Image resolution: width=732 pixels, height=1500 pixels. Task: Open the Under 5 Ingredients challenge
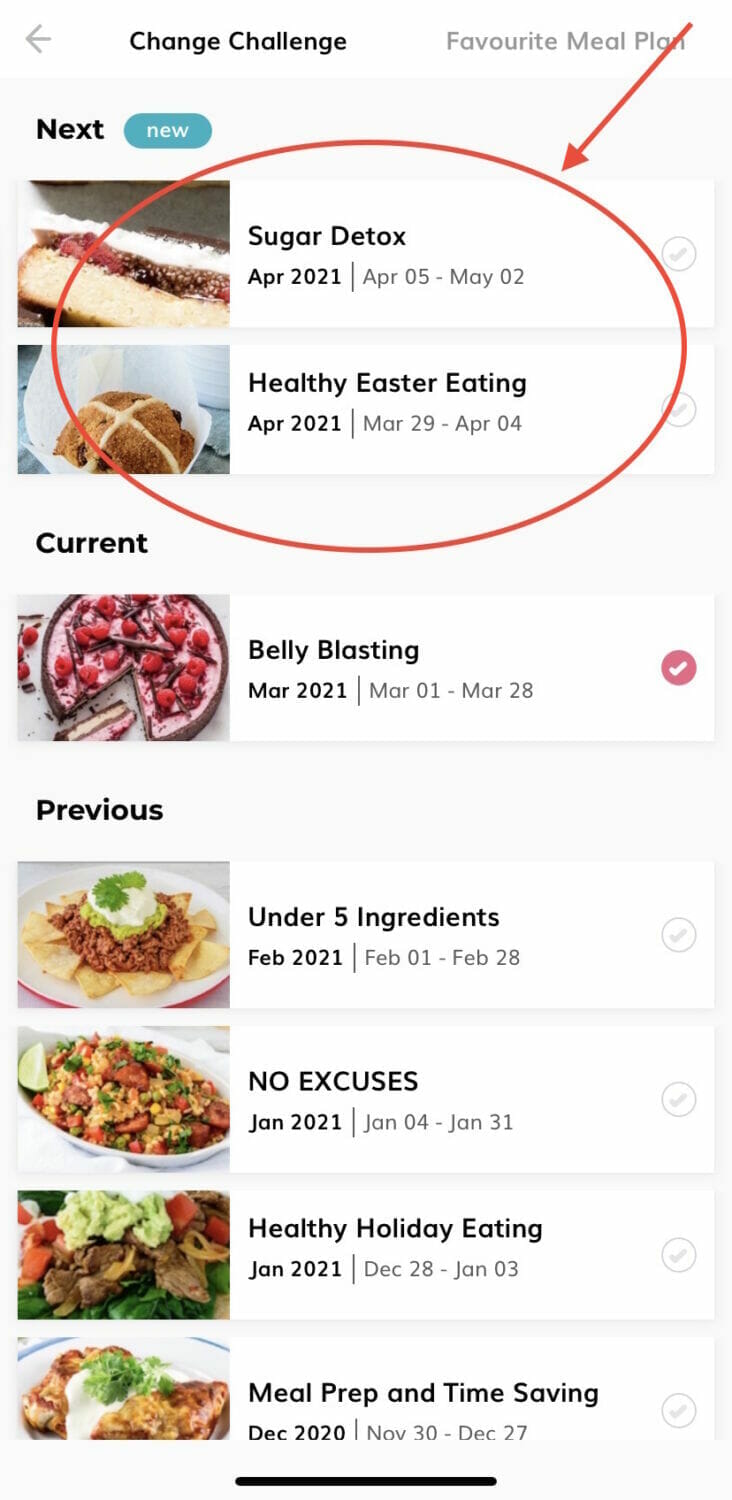(x=365, y=935)
